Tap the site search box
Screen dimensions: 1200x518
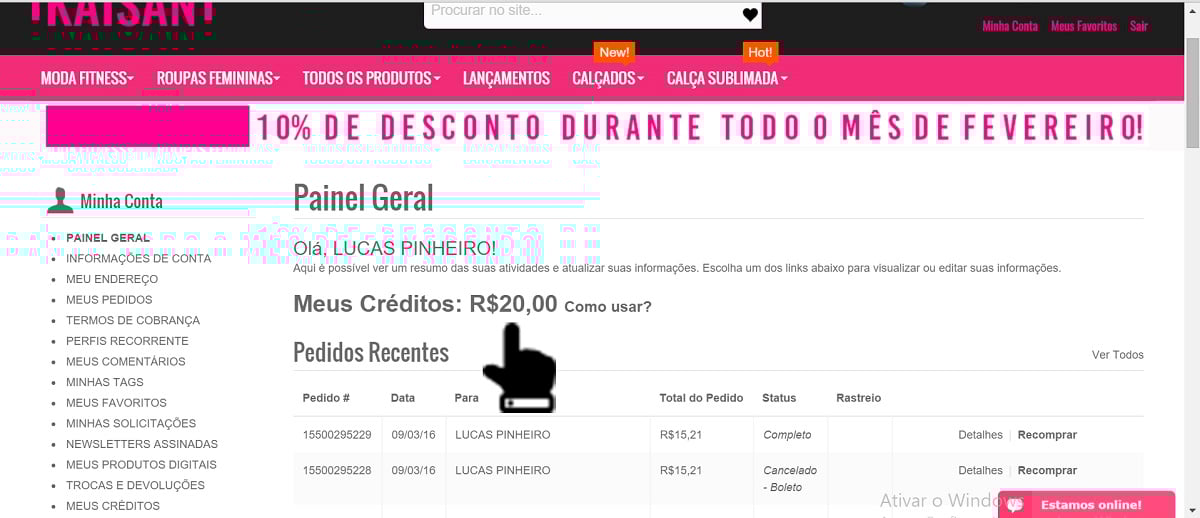[580, 12]
